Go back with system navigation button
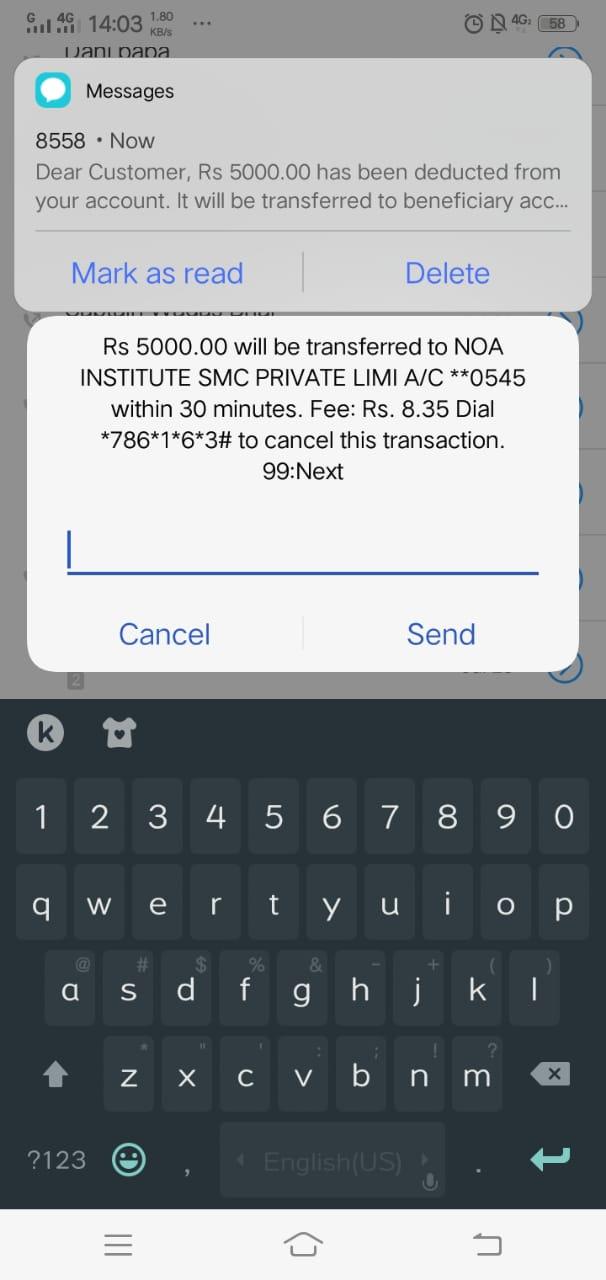 click(487, 1245)
